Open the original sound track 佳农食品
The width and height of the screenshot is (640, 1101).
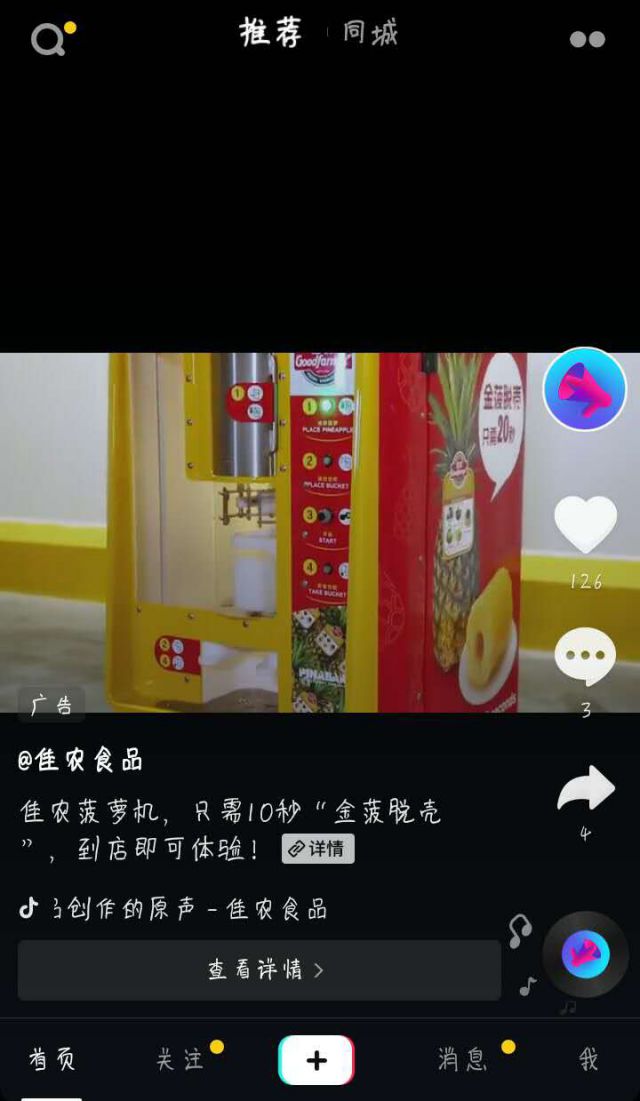point(180,909)
